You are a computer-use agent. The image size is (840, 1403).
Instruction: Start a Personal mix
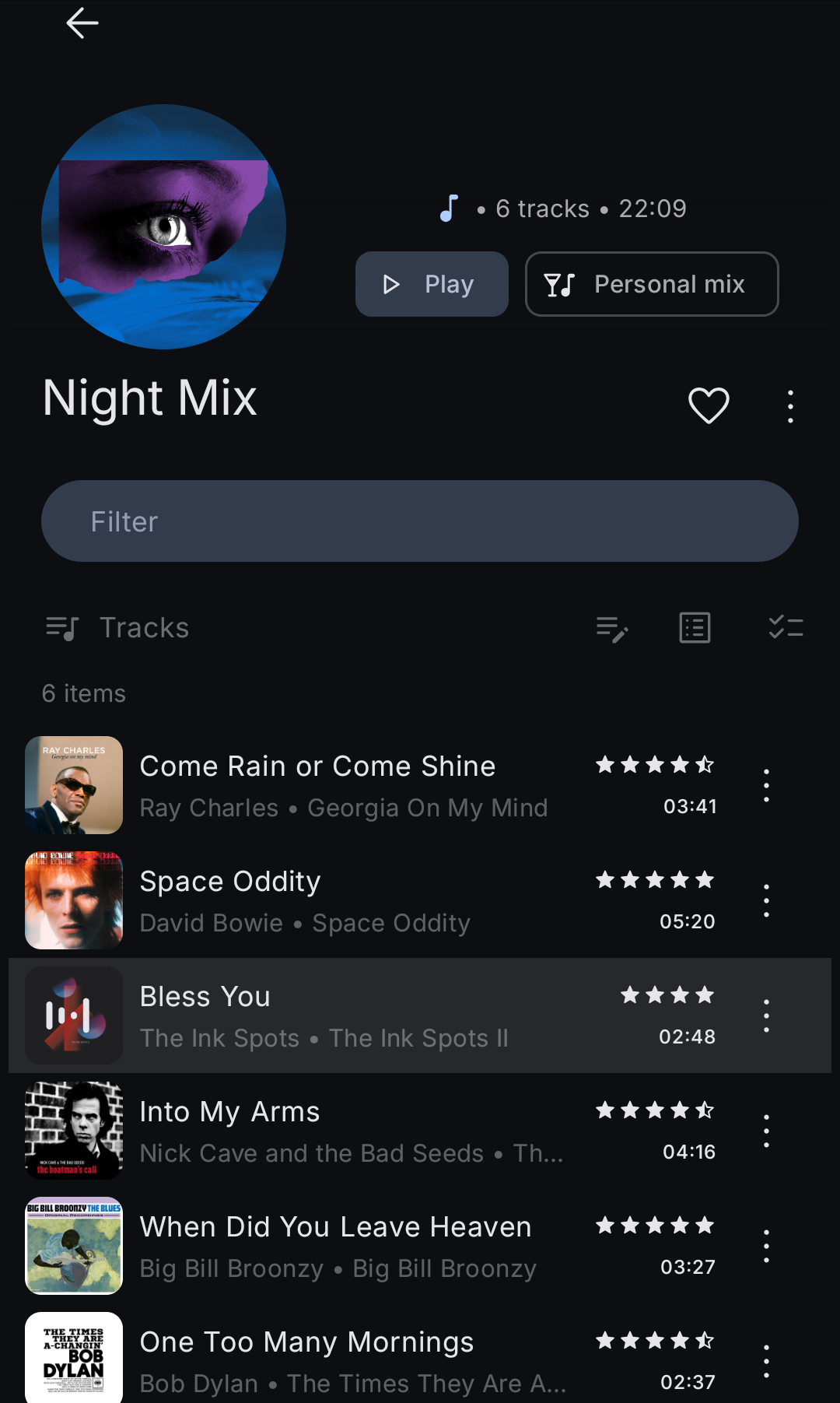(x=652, y=284)
